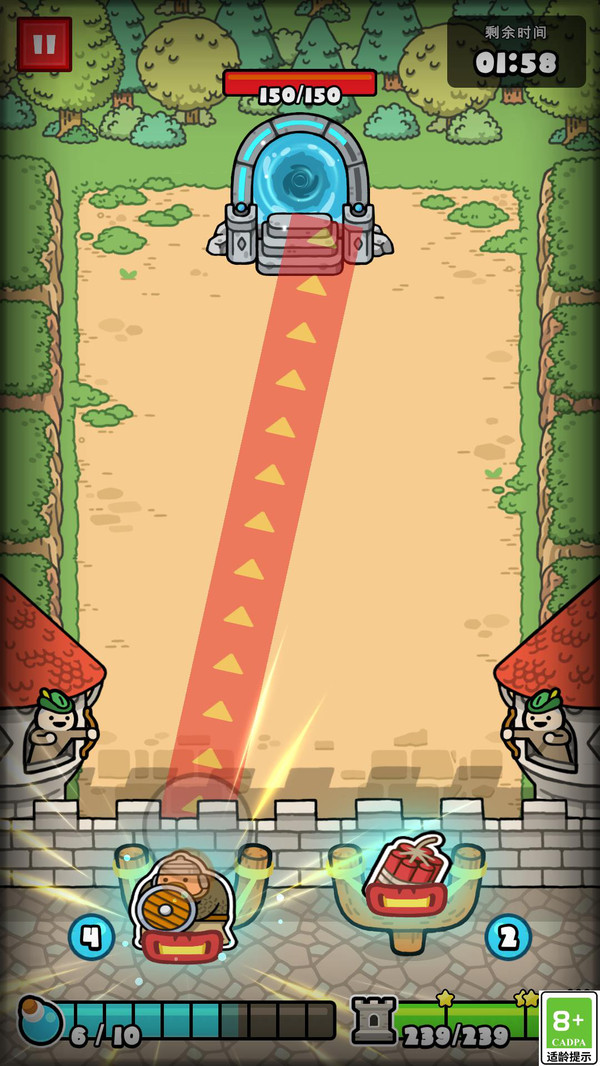Screen dimensions: 600x1066
Task: Pause the game with the red button
Action: pyautogui.click(x=44, y=44)
